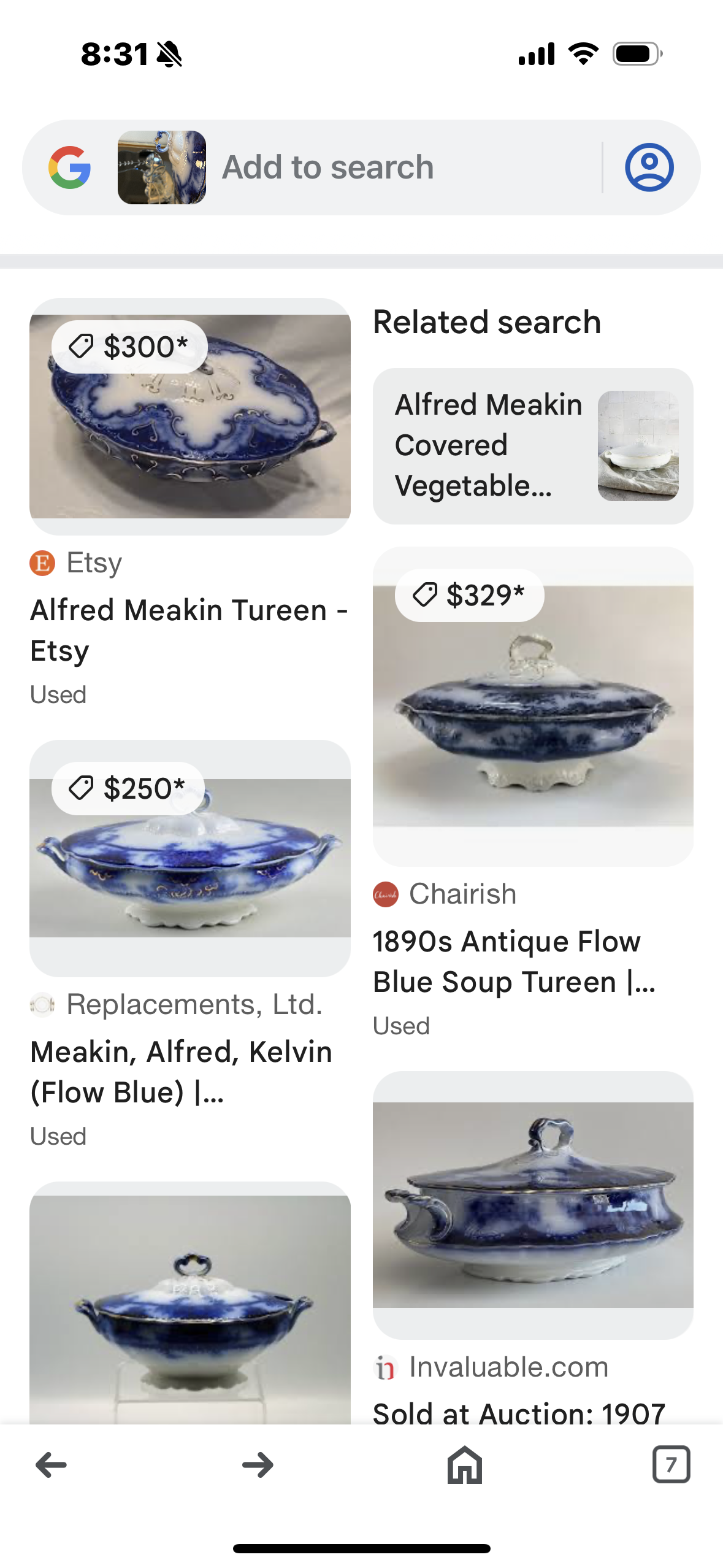Select Alfred Meakin Covered Vegetable related search

[532, 446]
